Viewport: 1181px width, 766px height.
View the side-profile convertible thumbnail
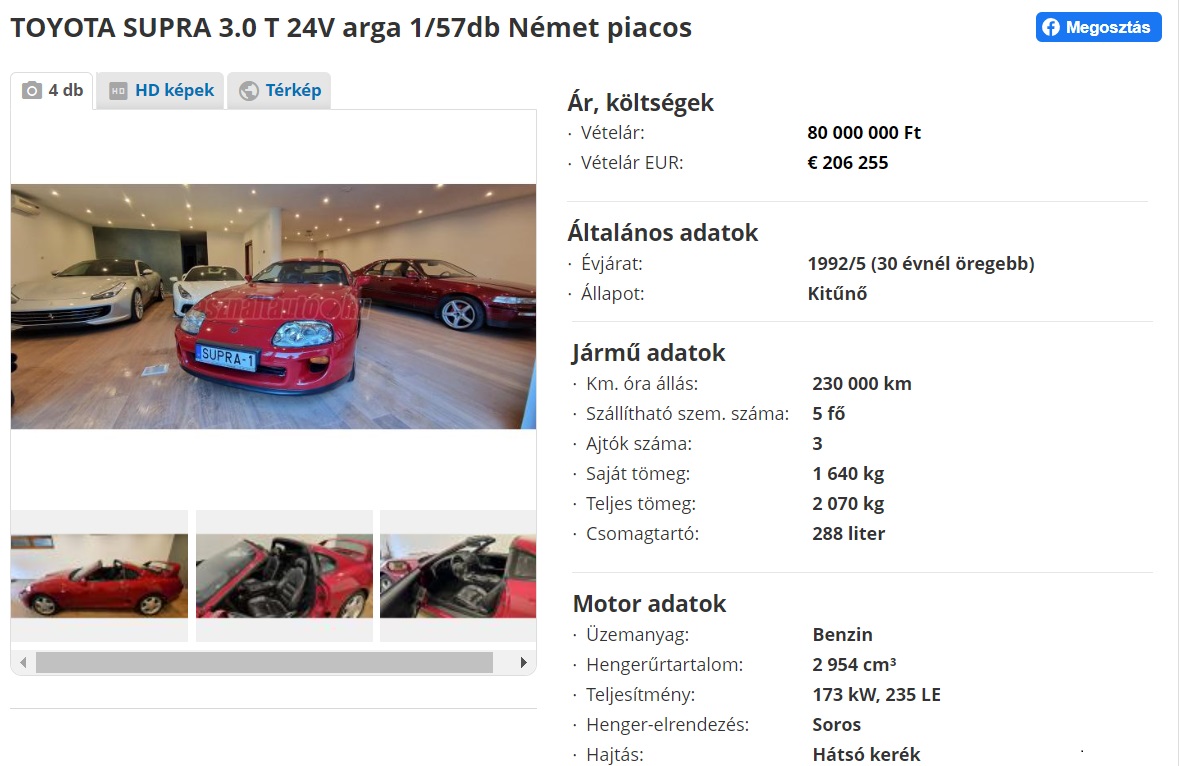point(99,576)
